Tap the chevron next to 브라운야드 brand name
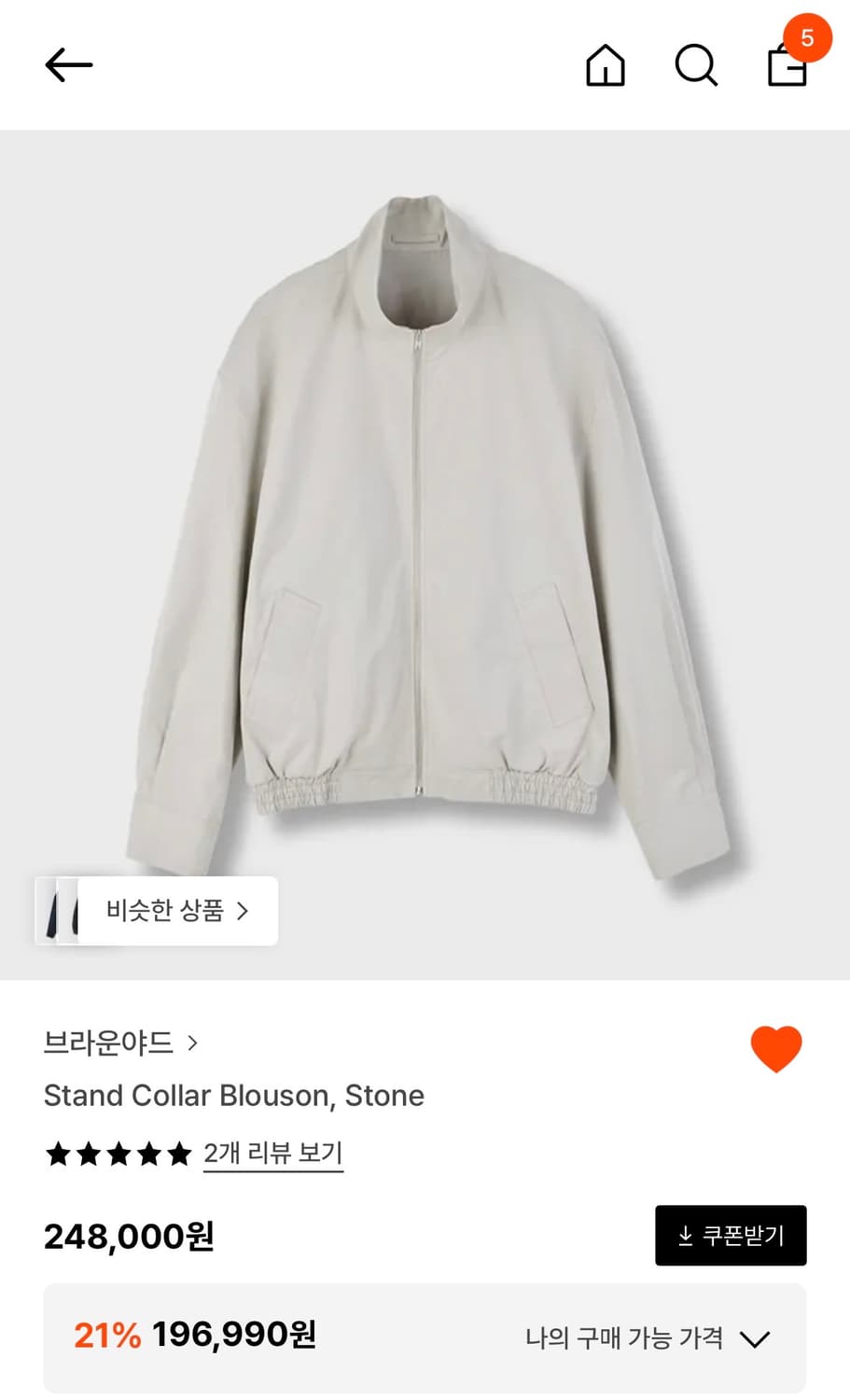The height and width of the screenshot is (1400, 850). (193, 1043)
